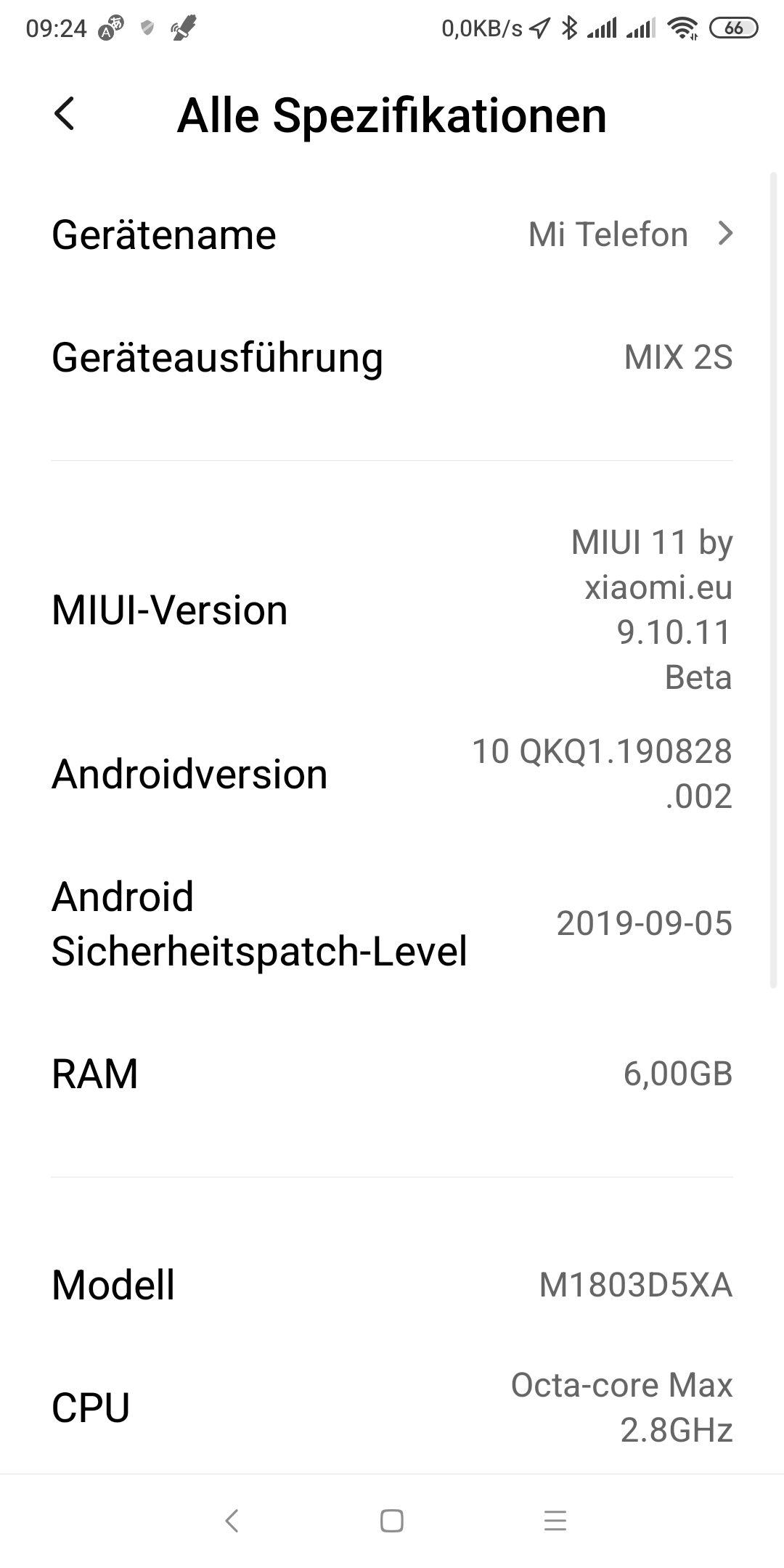Open the Gerätename row
Viewport: 784px width, 1568px height.
click(392, 234)
